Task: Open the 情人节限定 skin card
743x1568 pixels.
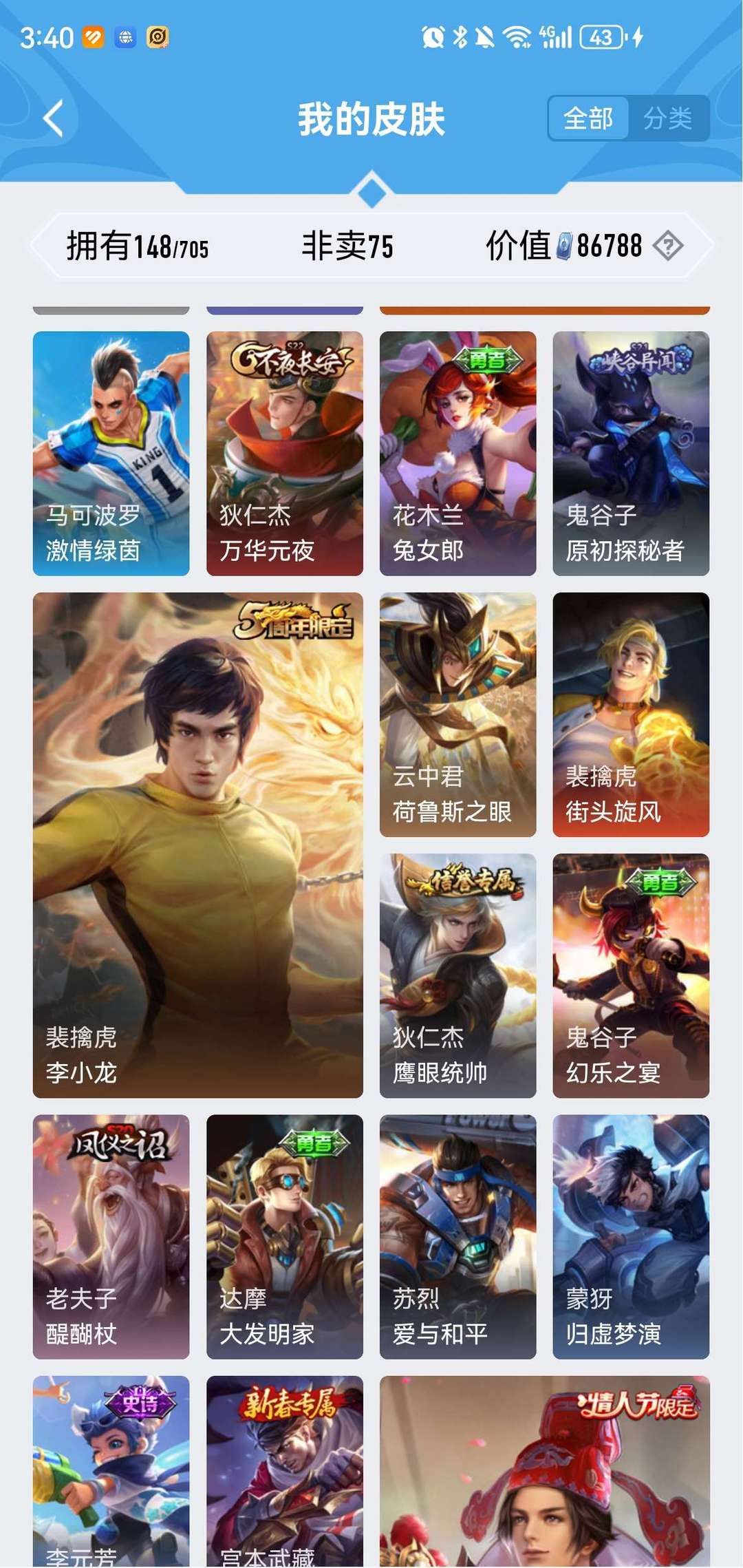Action: (x=544, y=1471)
